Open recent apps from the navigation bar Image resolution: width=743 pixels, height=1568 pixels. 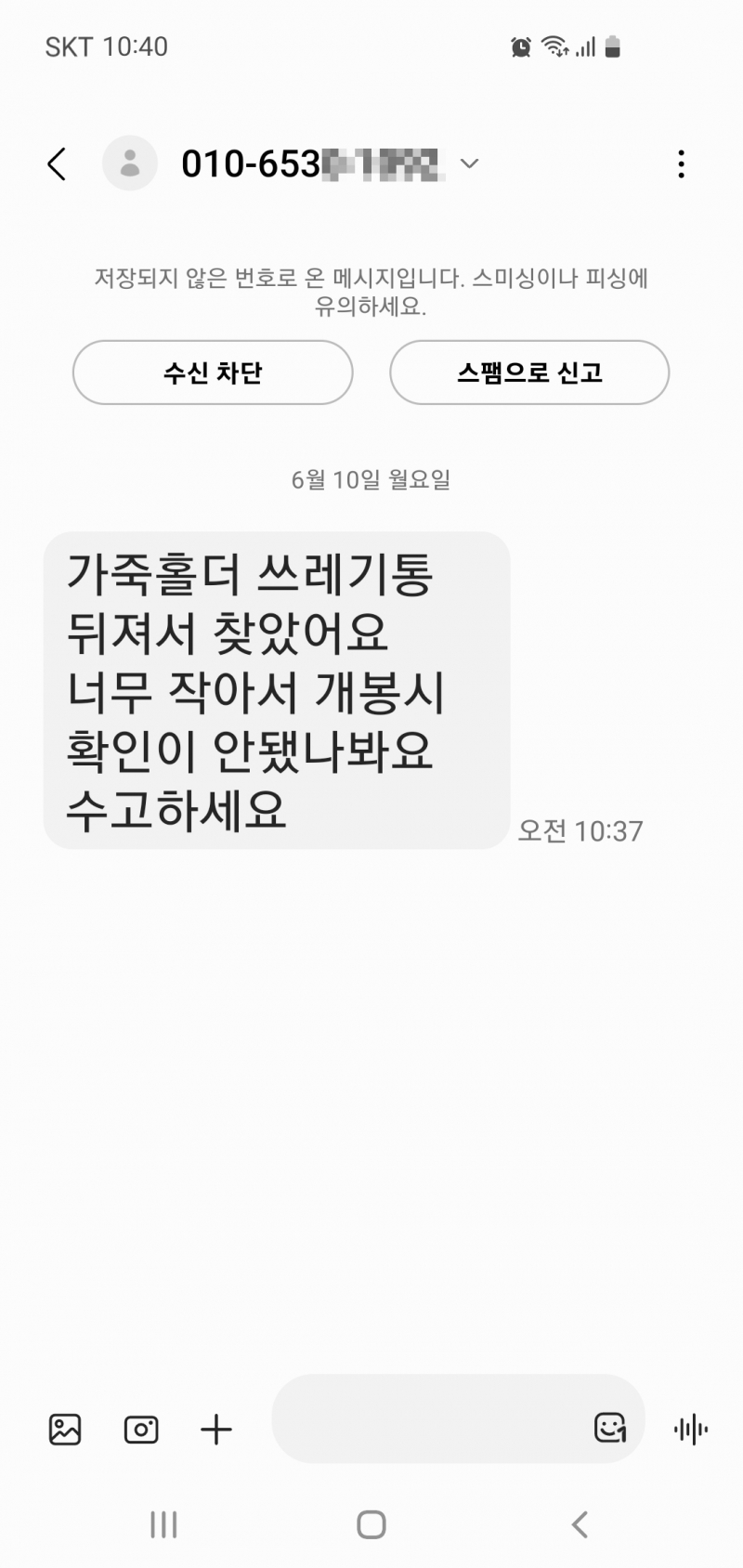(163, 1524)
